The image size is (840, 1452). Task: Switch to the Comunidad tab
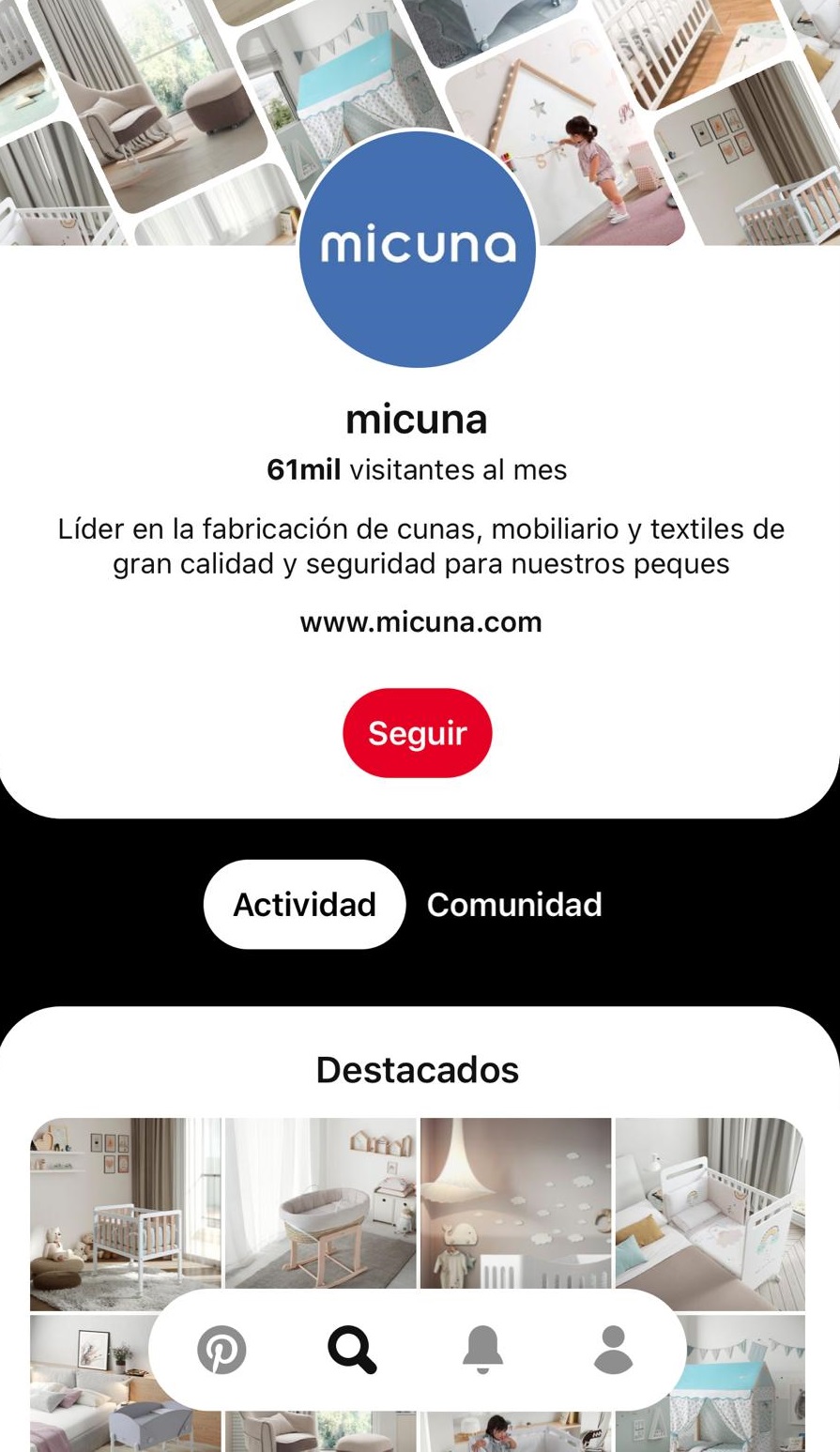coord(514,905)
